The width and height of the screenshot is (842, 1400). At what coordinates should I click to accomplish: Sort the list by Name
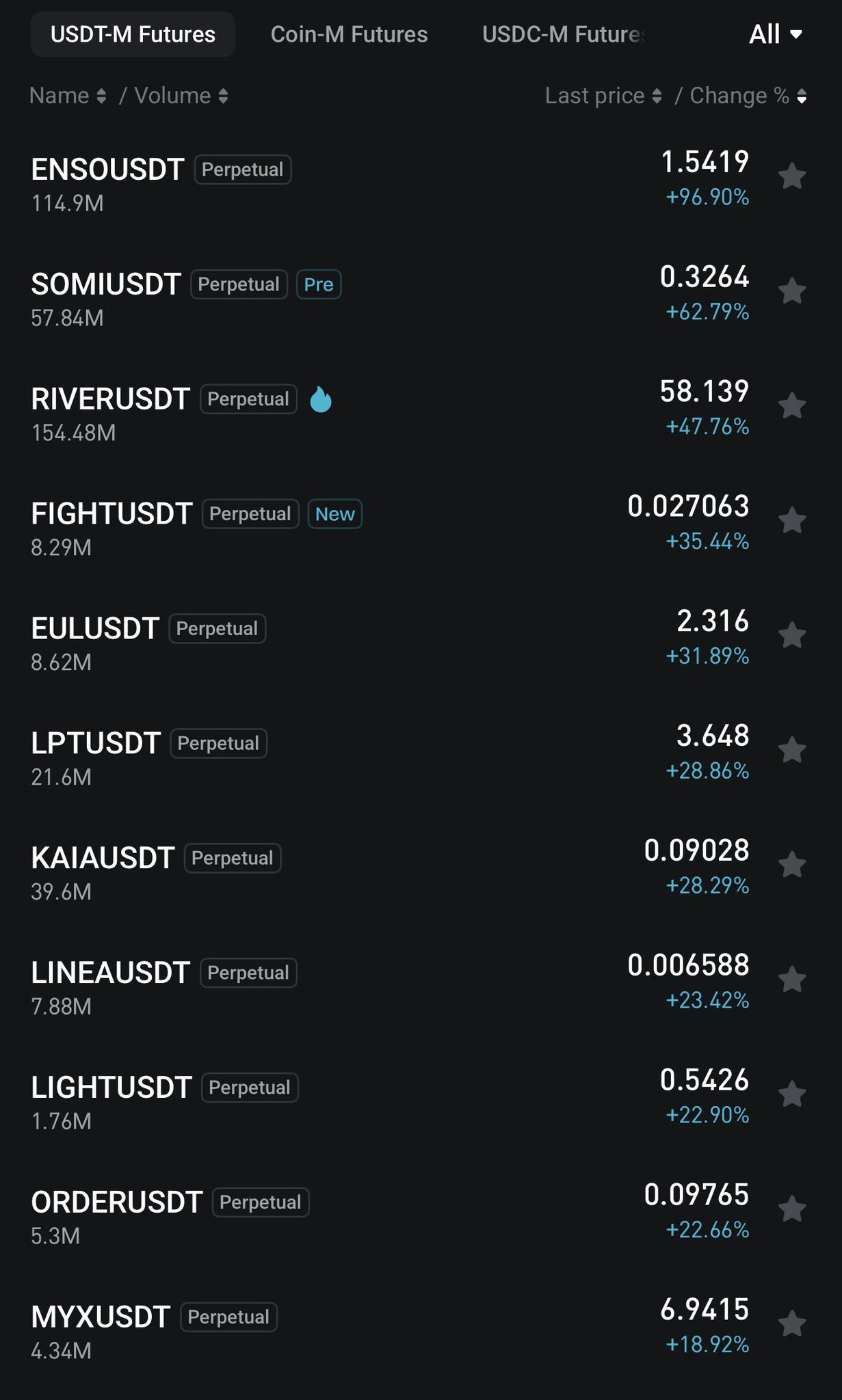pos(68,96)
